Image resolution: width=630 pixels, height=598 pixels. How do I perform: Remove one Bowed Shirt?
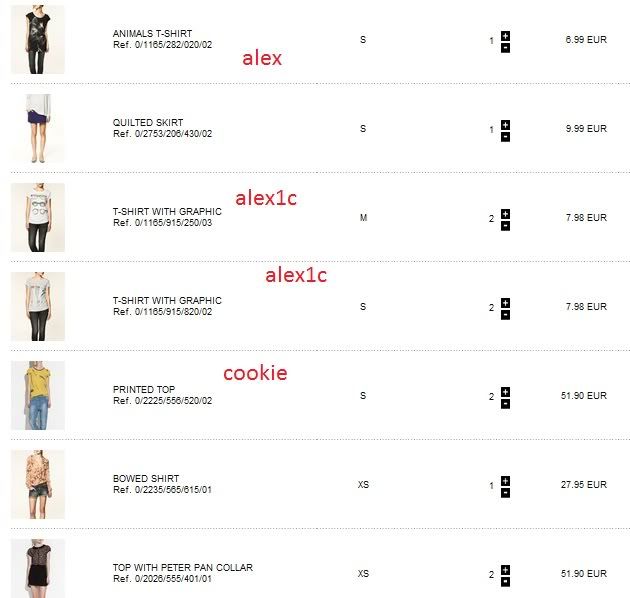[x=505, y=492]
